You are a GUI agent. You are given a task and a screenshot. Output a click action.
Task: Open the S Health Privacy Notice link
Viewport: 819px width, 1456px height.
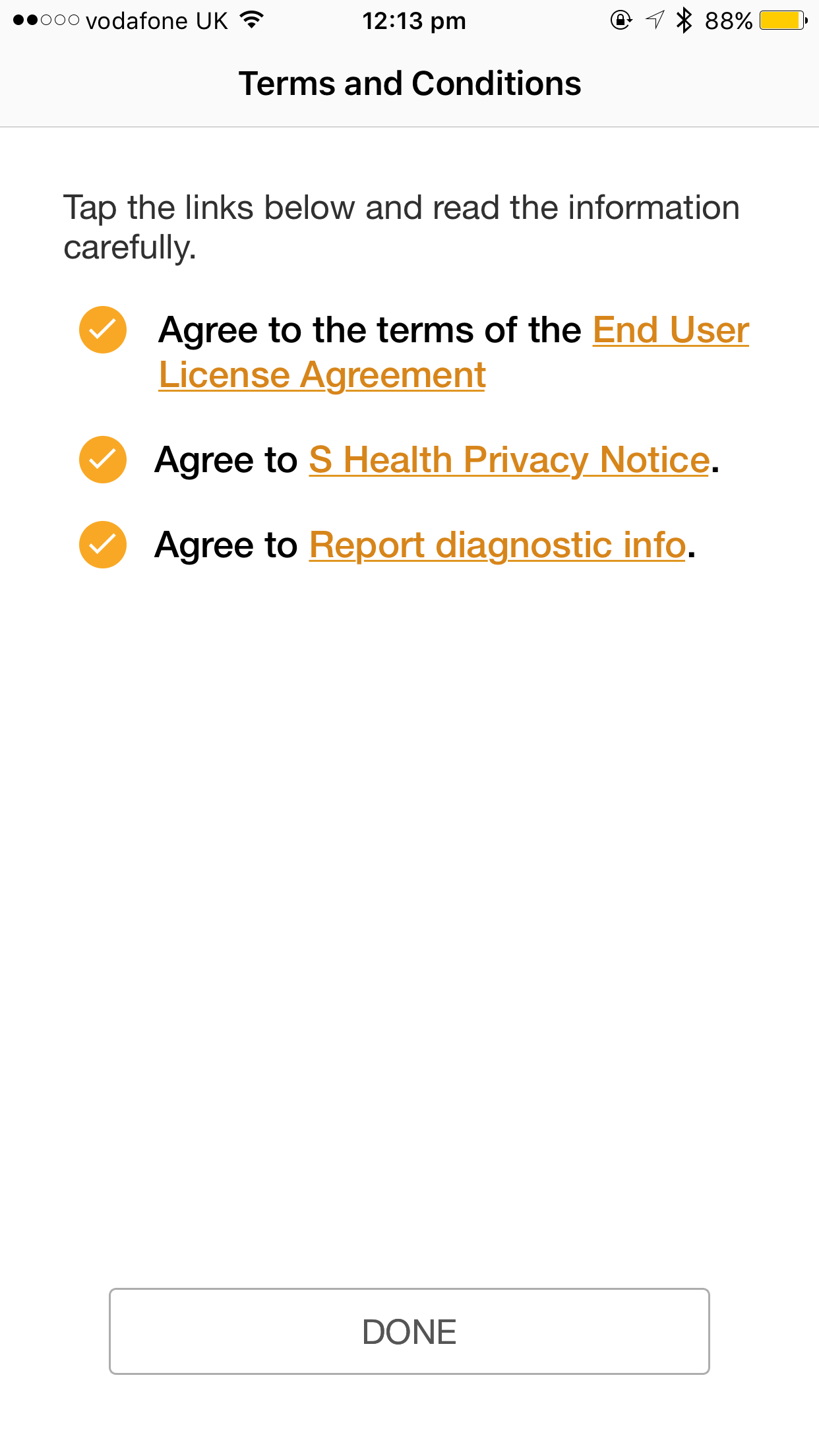point(508,460)
